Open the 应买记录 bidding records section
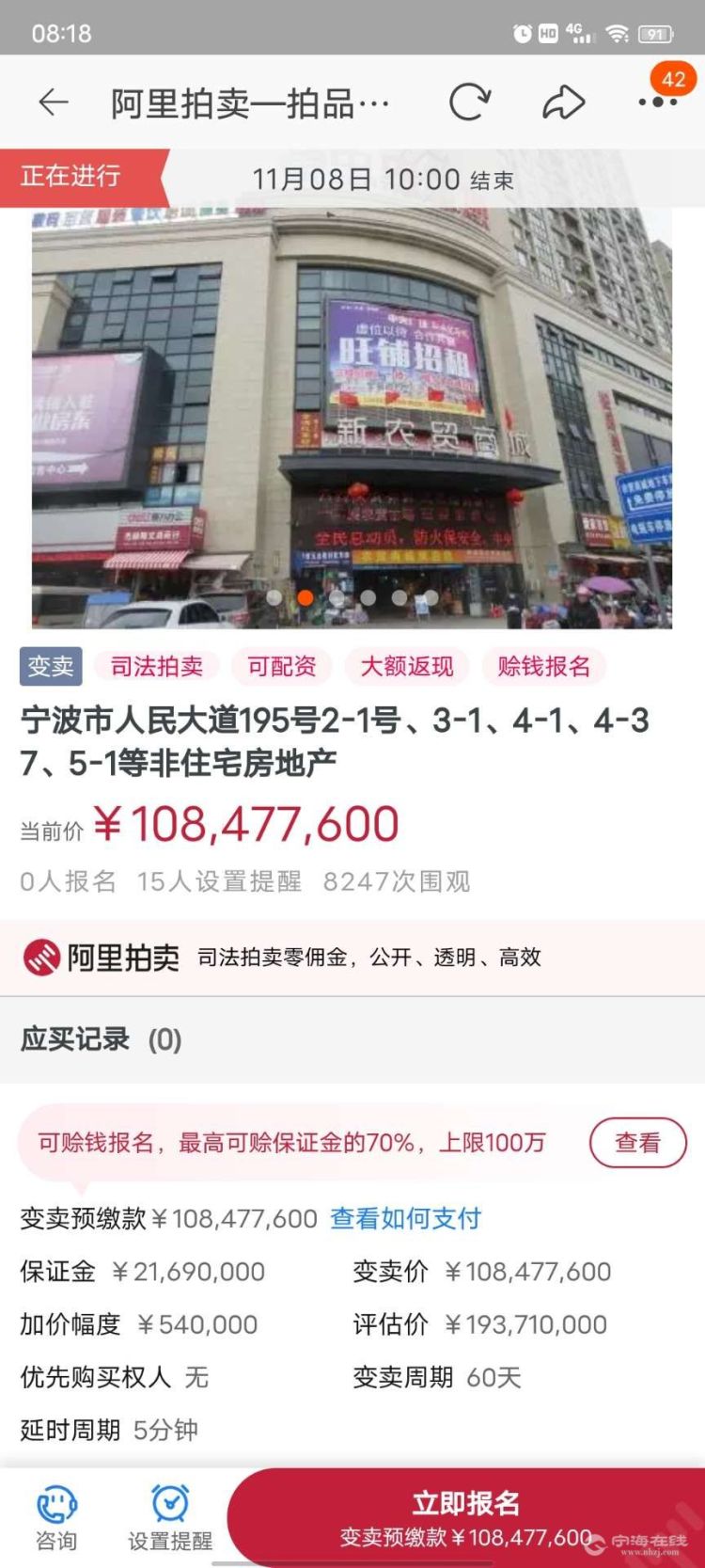705x1568 pixels. click(102, 1039)
